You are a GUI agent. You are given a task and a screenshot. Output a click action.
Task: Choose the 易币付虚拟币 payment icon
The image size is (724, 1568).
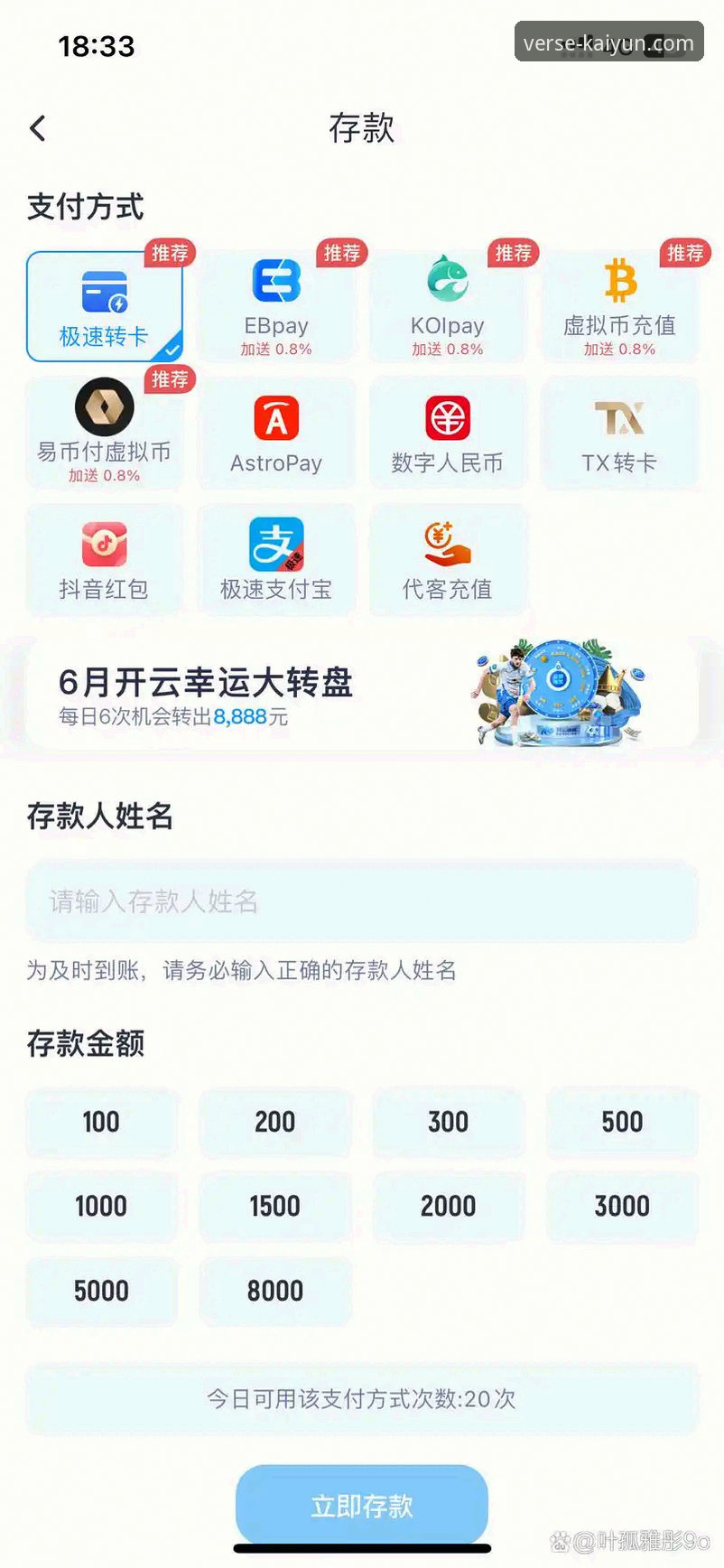pos(105,408)
